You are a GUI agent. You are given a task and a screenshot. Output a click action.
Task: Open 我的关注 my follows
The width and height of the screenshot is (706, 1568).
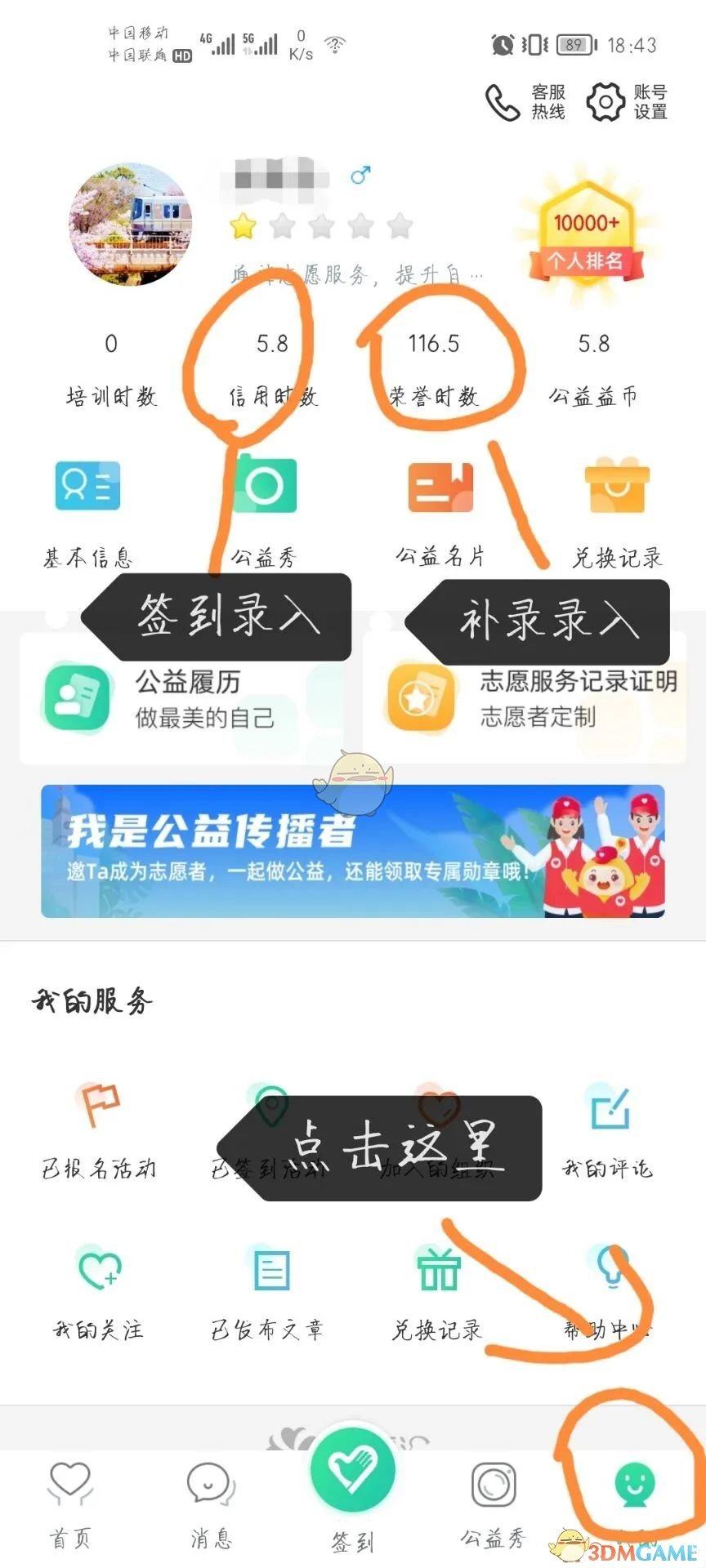99,1292
